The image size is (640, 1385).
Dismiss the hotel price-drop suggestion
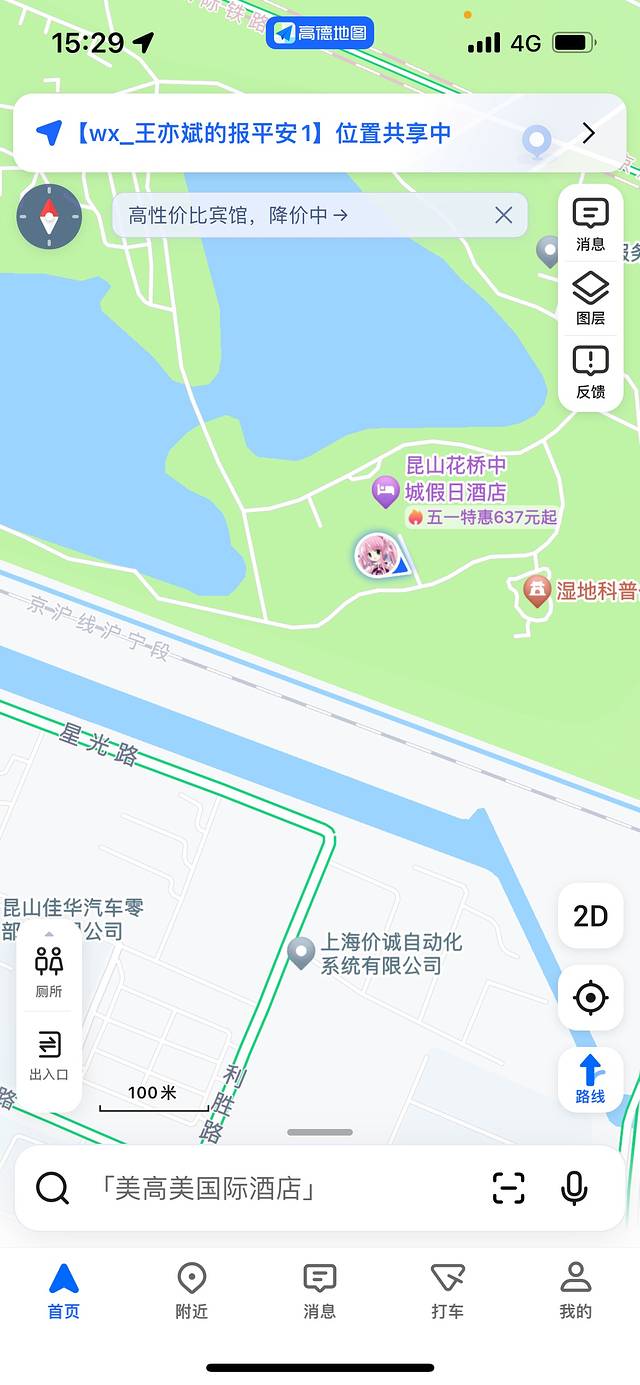(504, 215)
